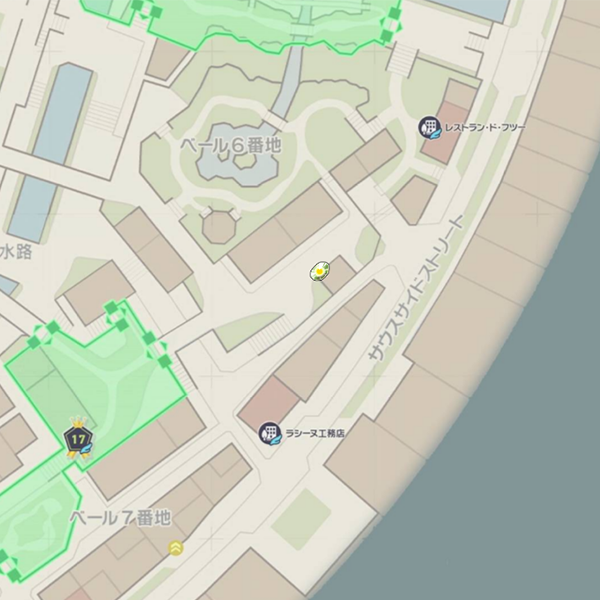Tap the player location marker on the map

pyautogui.click(x=319, y=270)
